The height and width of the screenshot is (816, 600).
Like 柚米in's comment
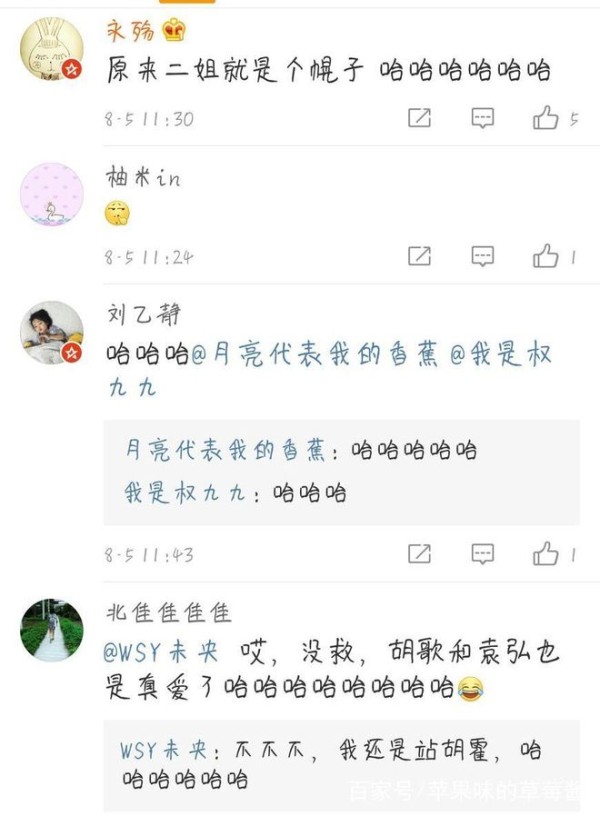(546, 256)
